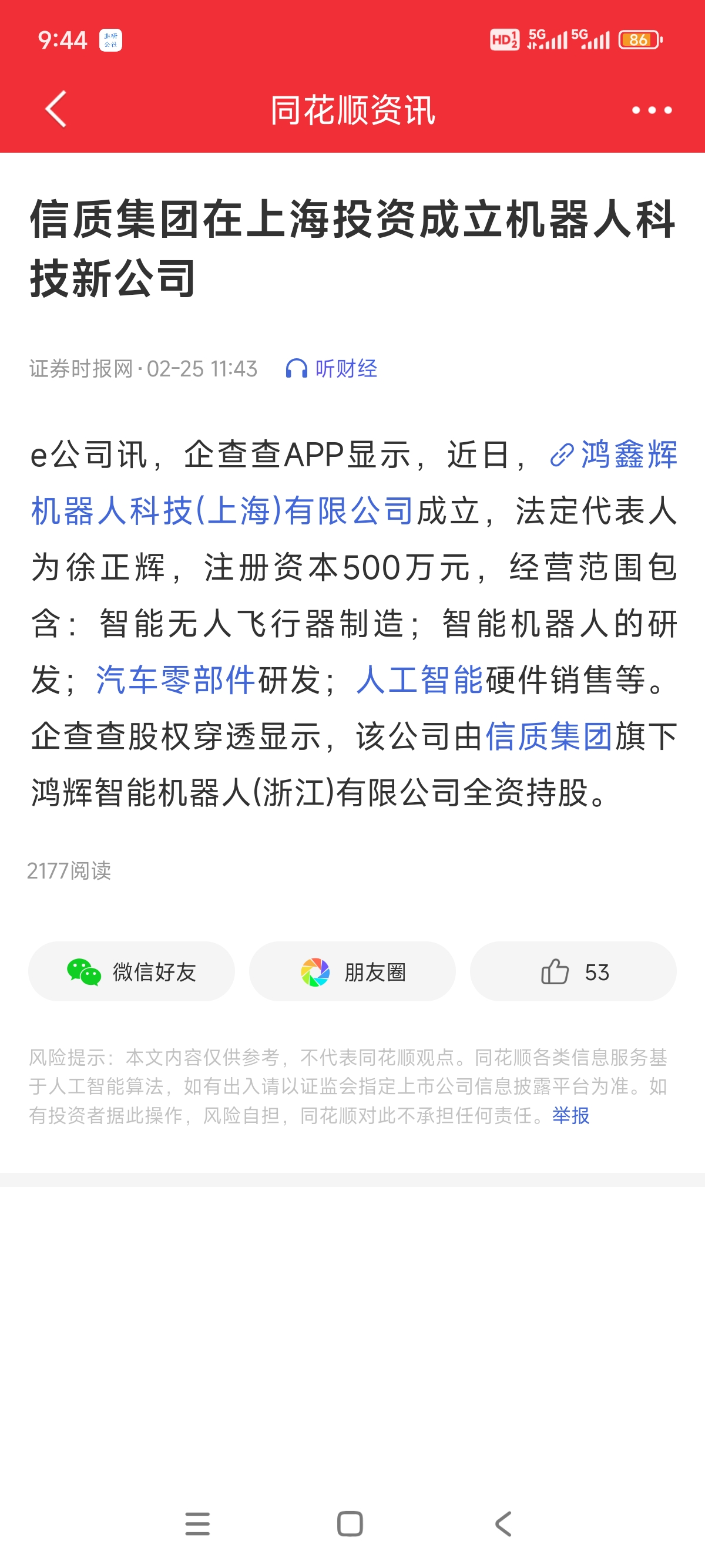Listen to article via 听财经

[332, 368]
